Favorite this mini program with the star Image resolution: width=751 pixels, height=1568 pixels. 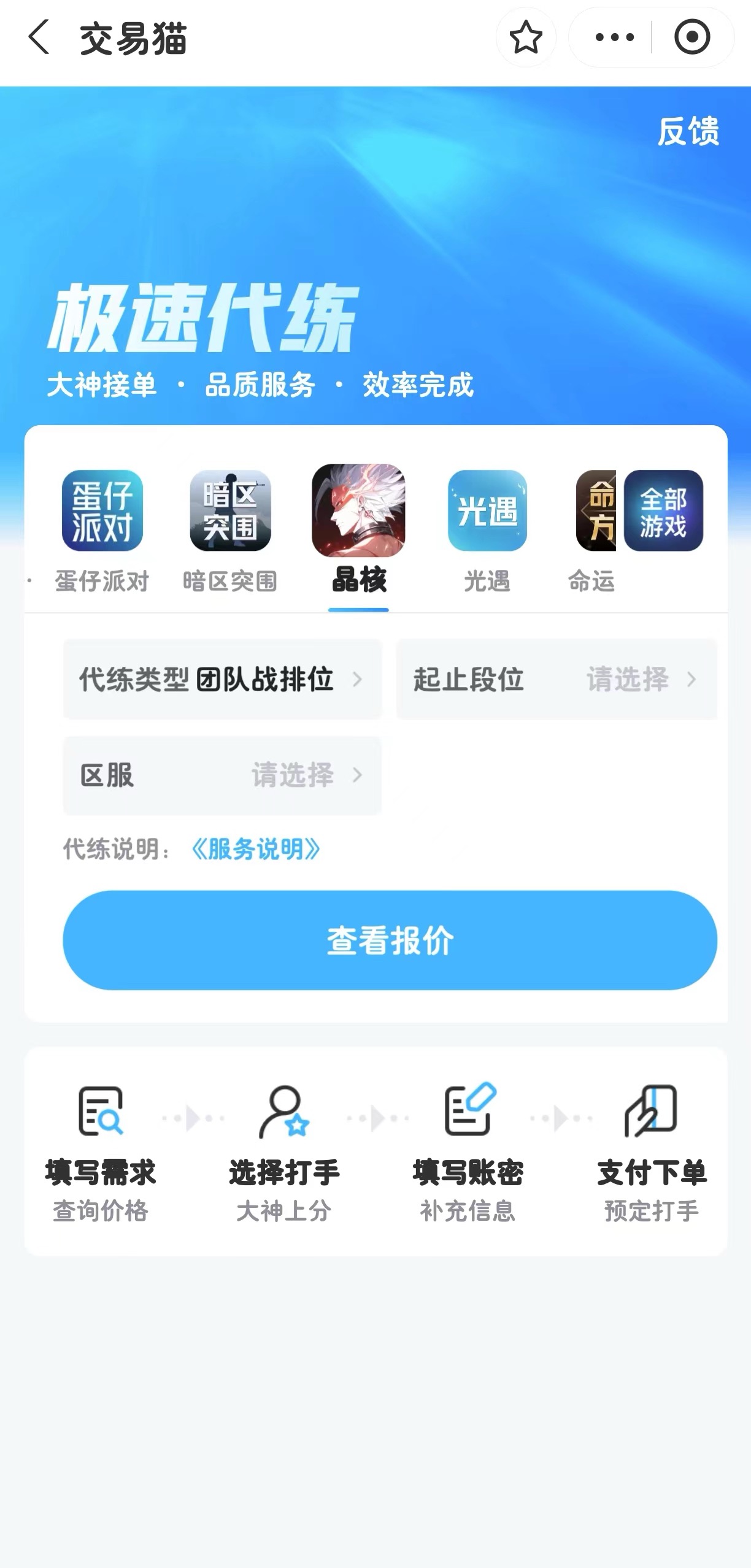click(526, 37)
